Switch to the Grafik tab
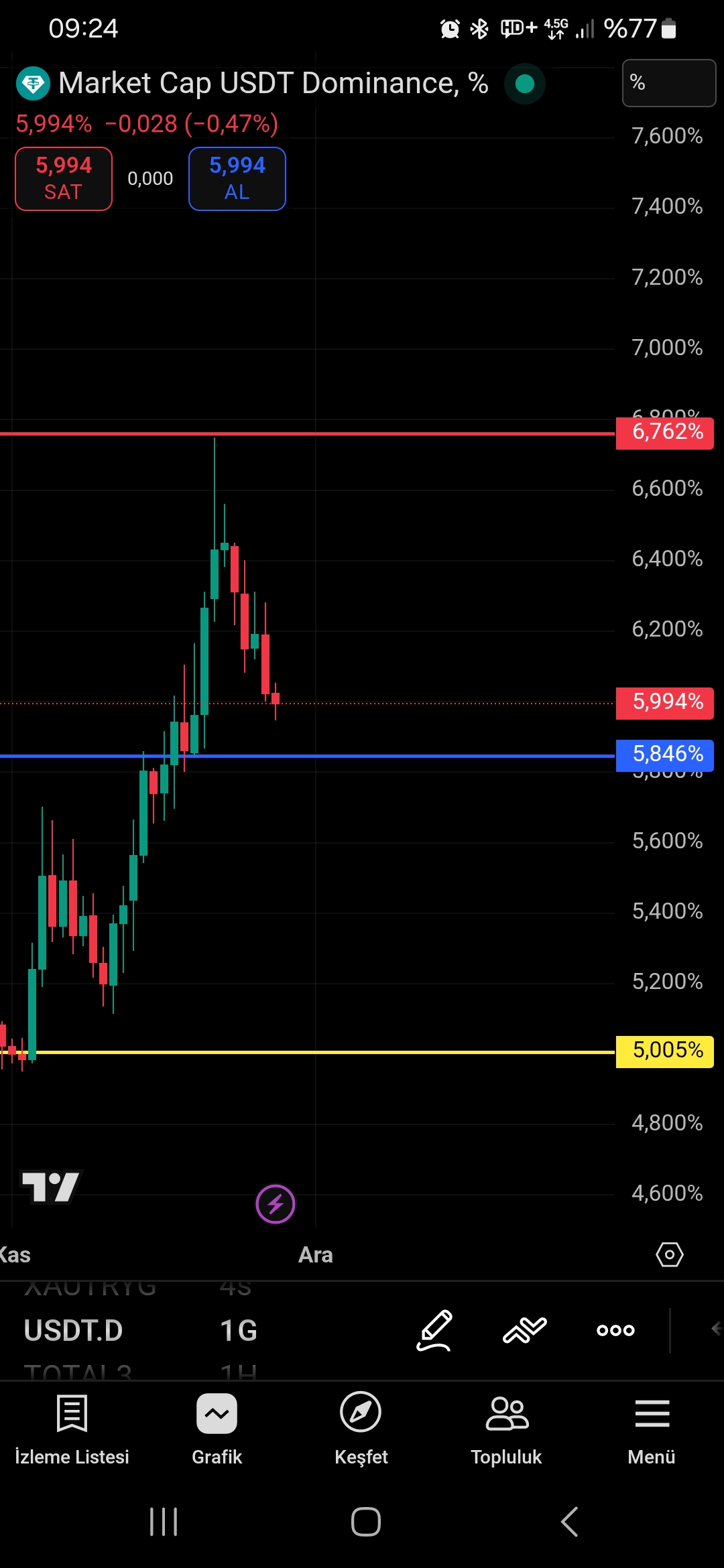This screenshot has height=1568, width=724. [x=217, y=1429]
